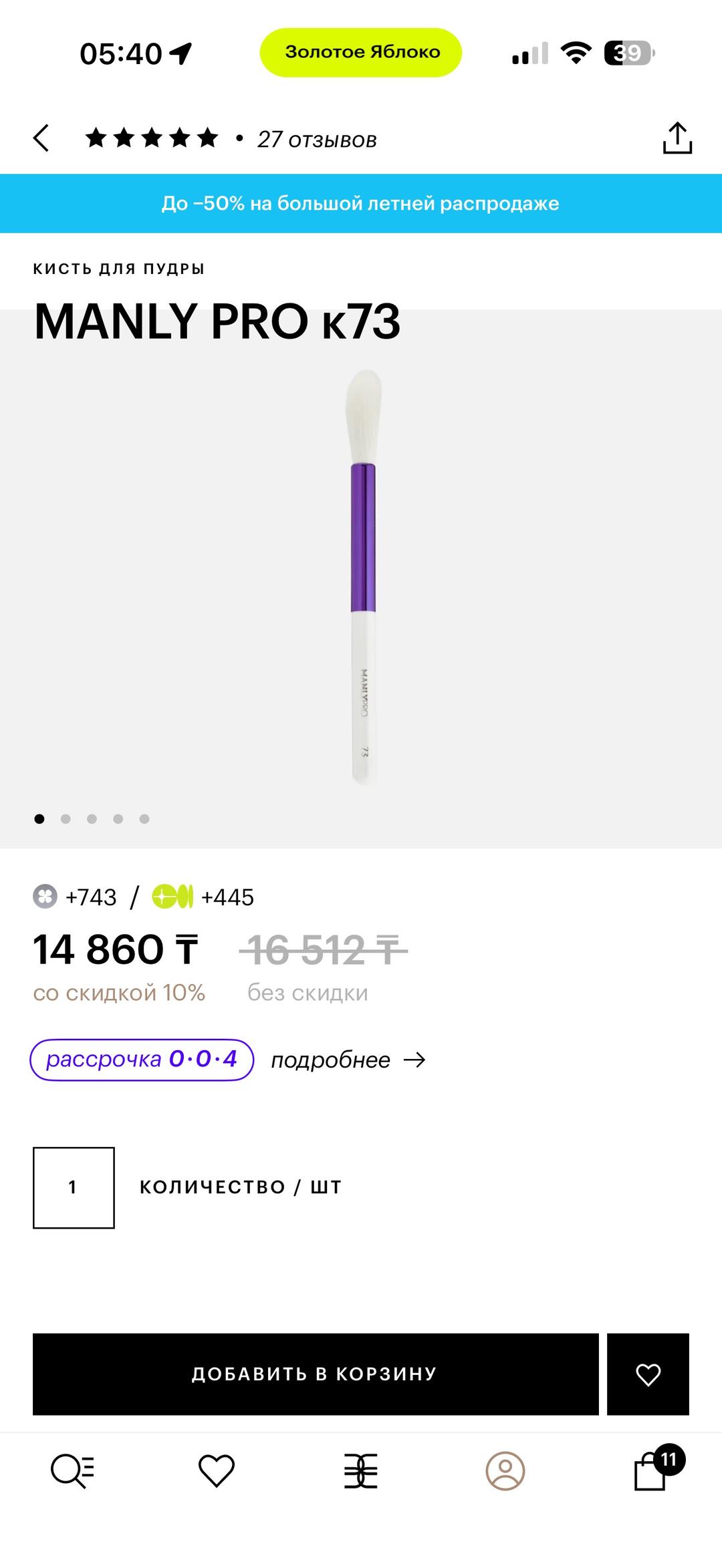722x1568 pixels.
Task: Return to Золотое Яблоко via the top pill
Action: (x=361, y=52)
